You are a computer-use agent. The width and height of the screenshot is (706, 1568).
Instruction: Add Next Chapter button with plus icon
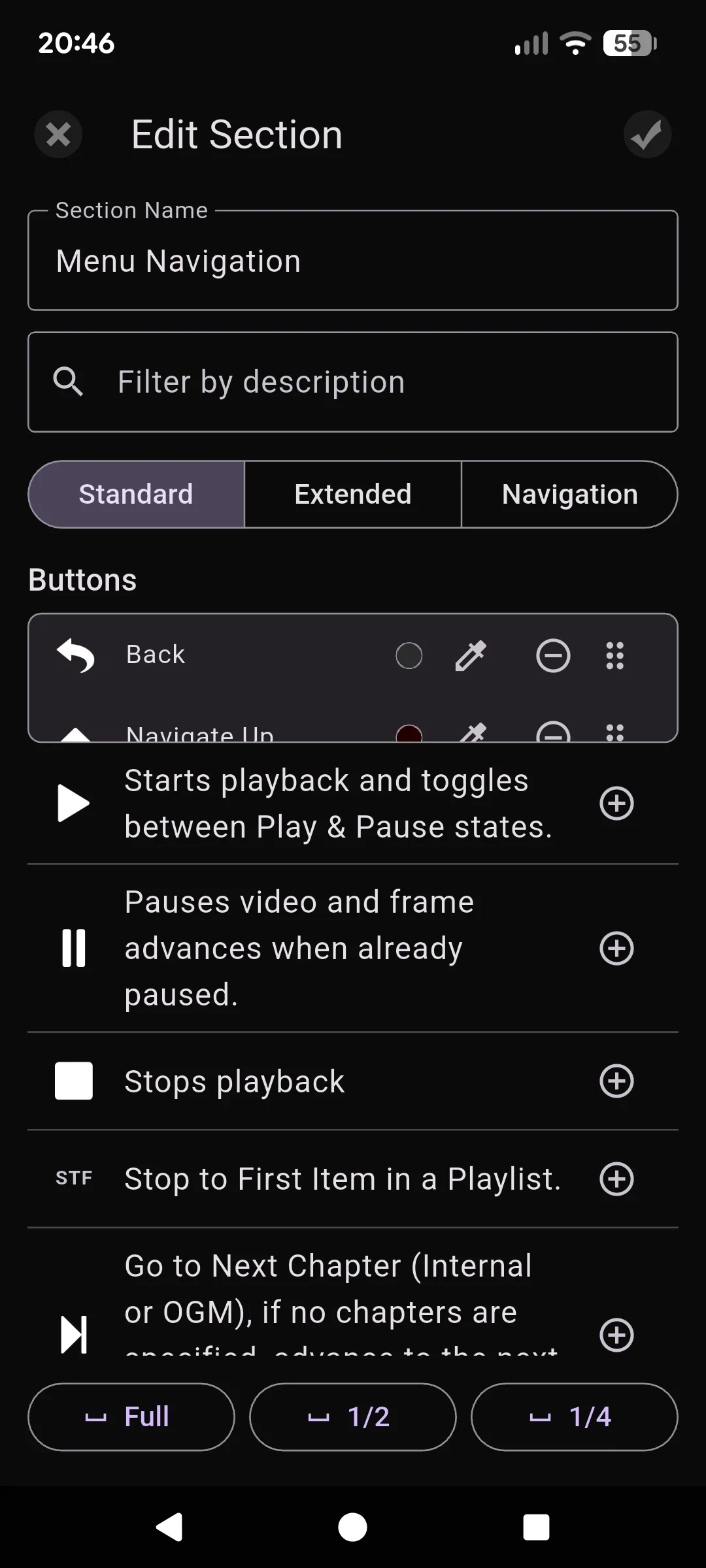click(x=616, y=1335)
